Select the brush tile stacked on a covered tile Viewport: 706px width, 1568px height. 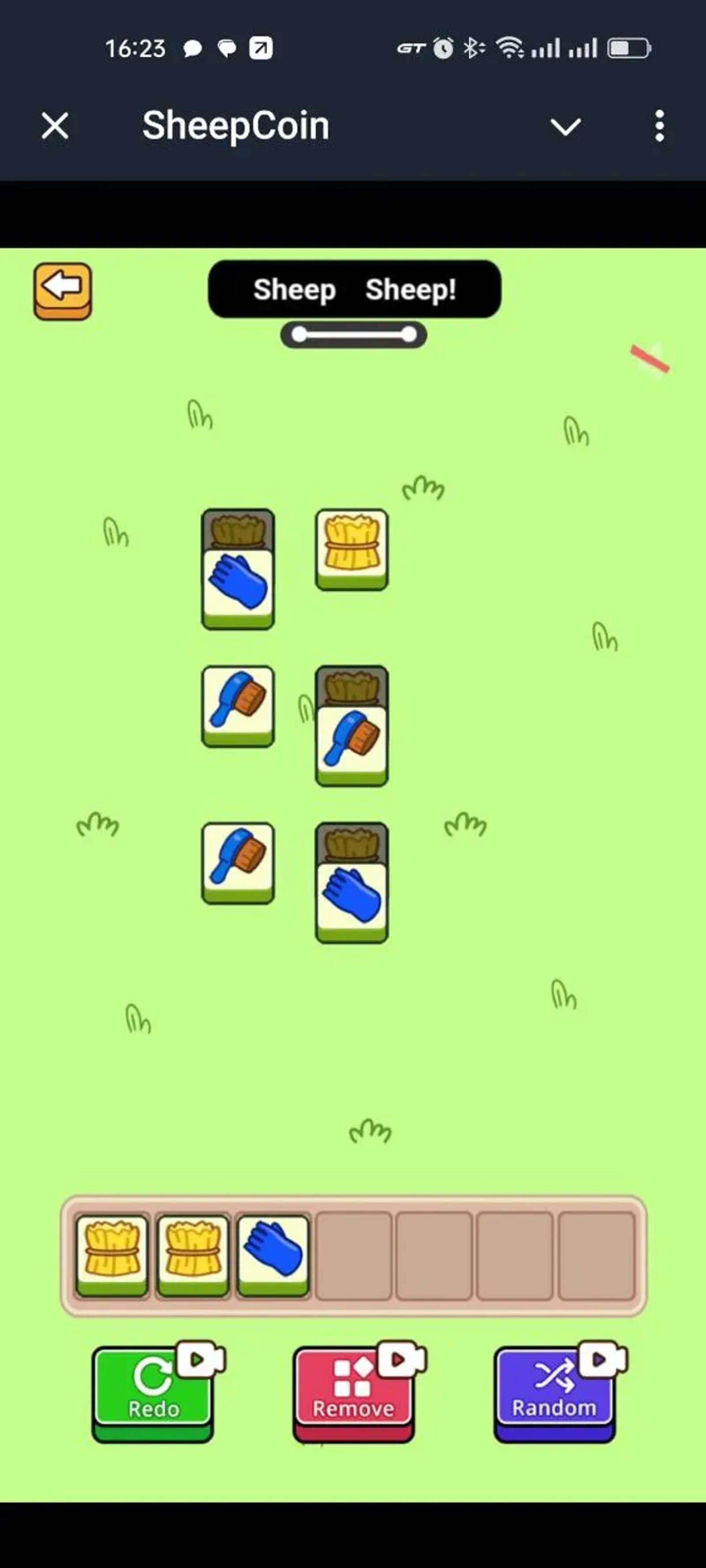[352, 744]
